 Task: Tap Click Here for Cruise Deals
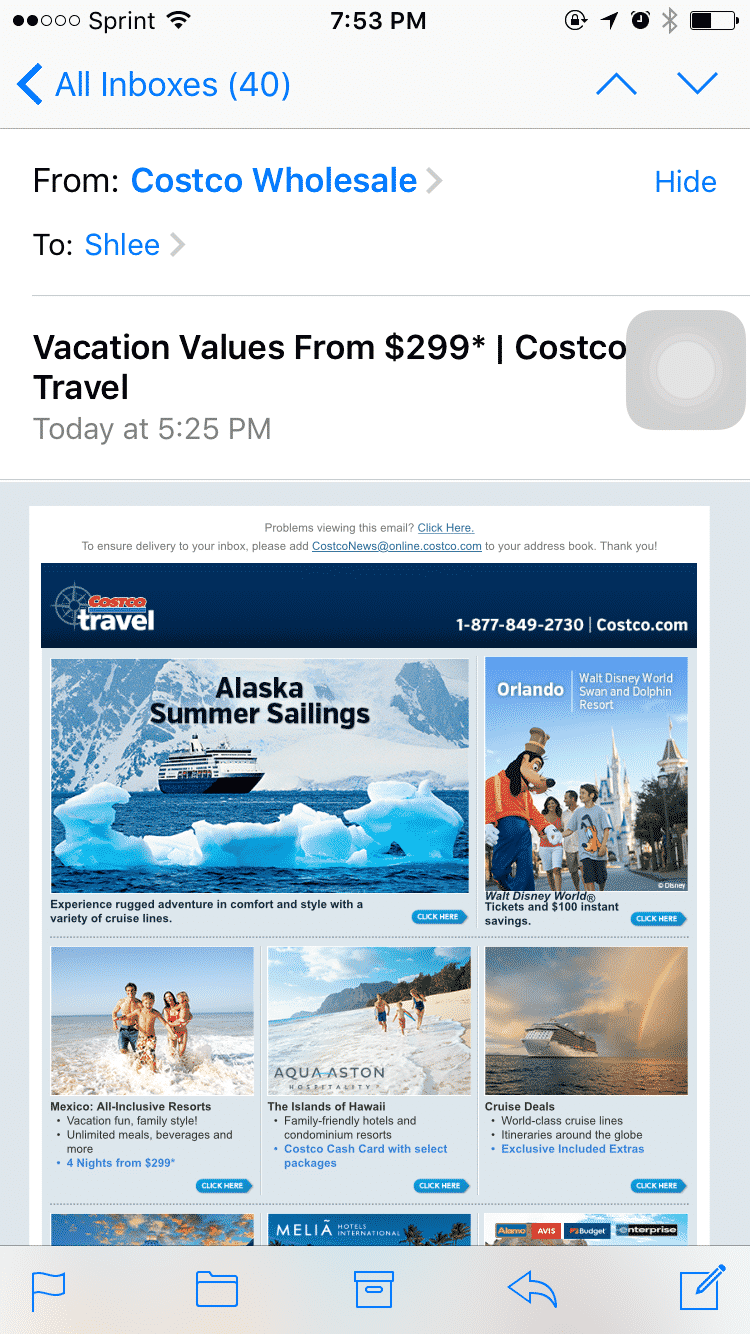pyautogui.click(x=658, y=1185)
